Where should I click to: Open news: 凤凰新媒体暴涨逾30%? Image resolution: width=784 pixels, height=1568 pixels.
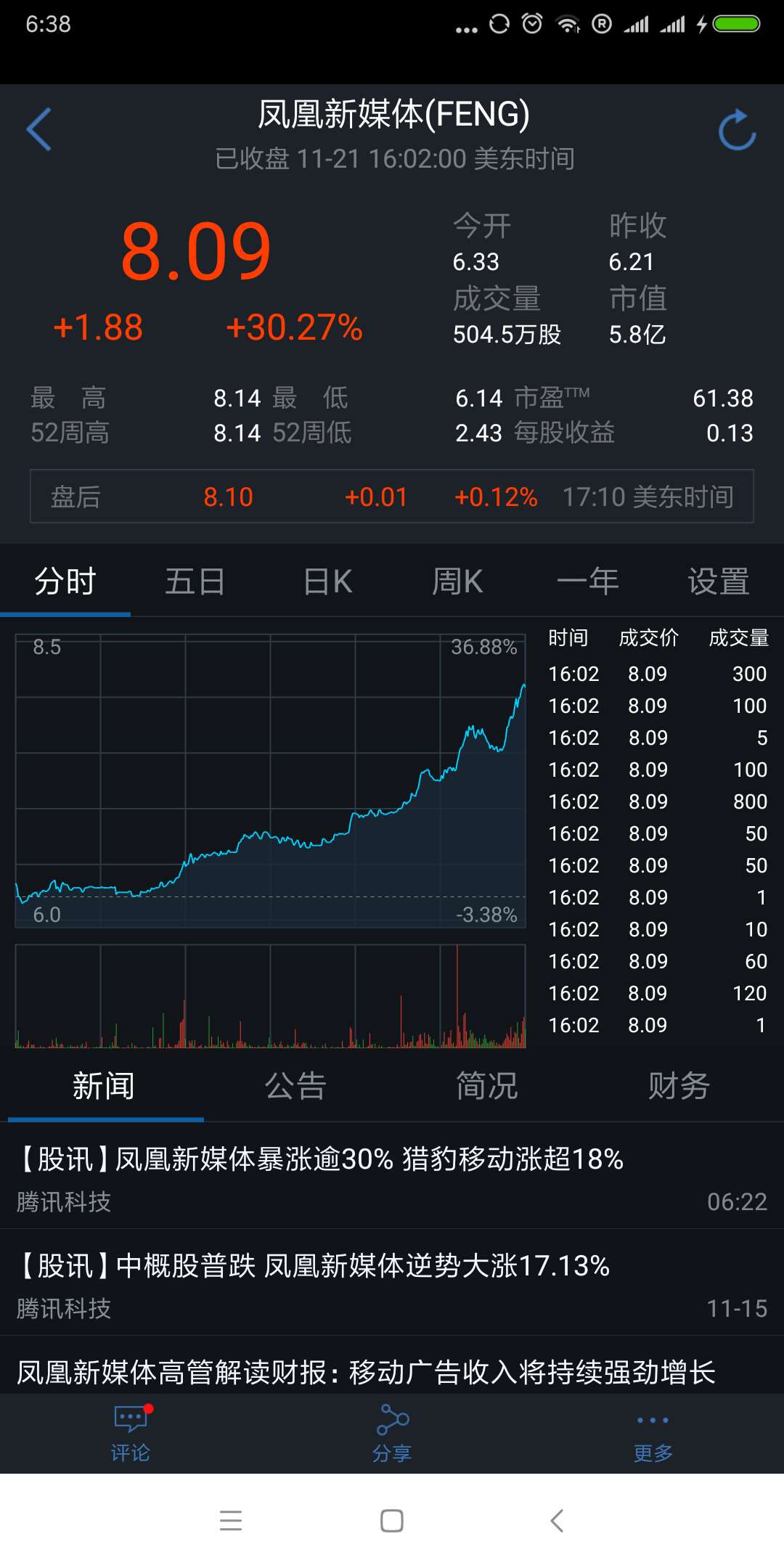pyautogui.click(x=319, y=1159)
